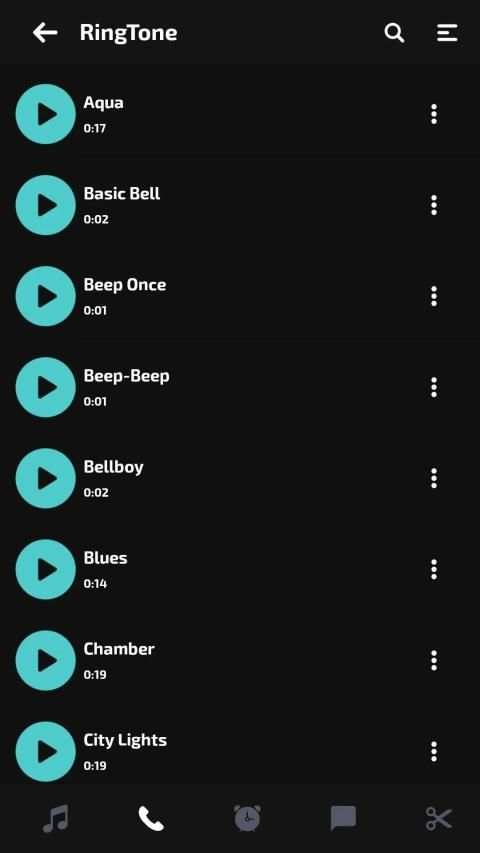Play the Chamber ringtone
This screenshot has width=480, height=853.
point(46,660)
